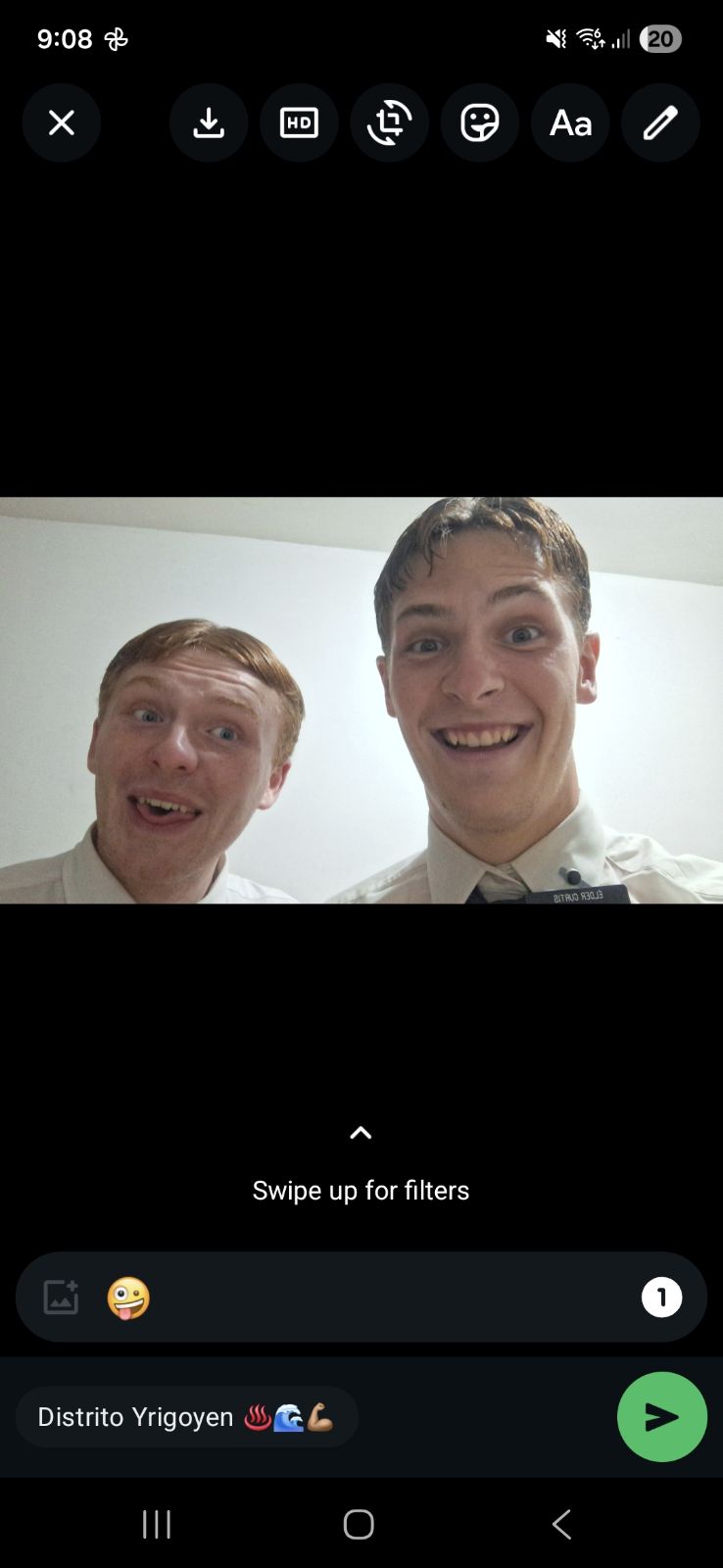Screen dimensions: 723x1568
Task: Toggle view once option
Action: tap(661, 1298)
